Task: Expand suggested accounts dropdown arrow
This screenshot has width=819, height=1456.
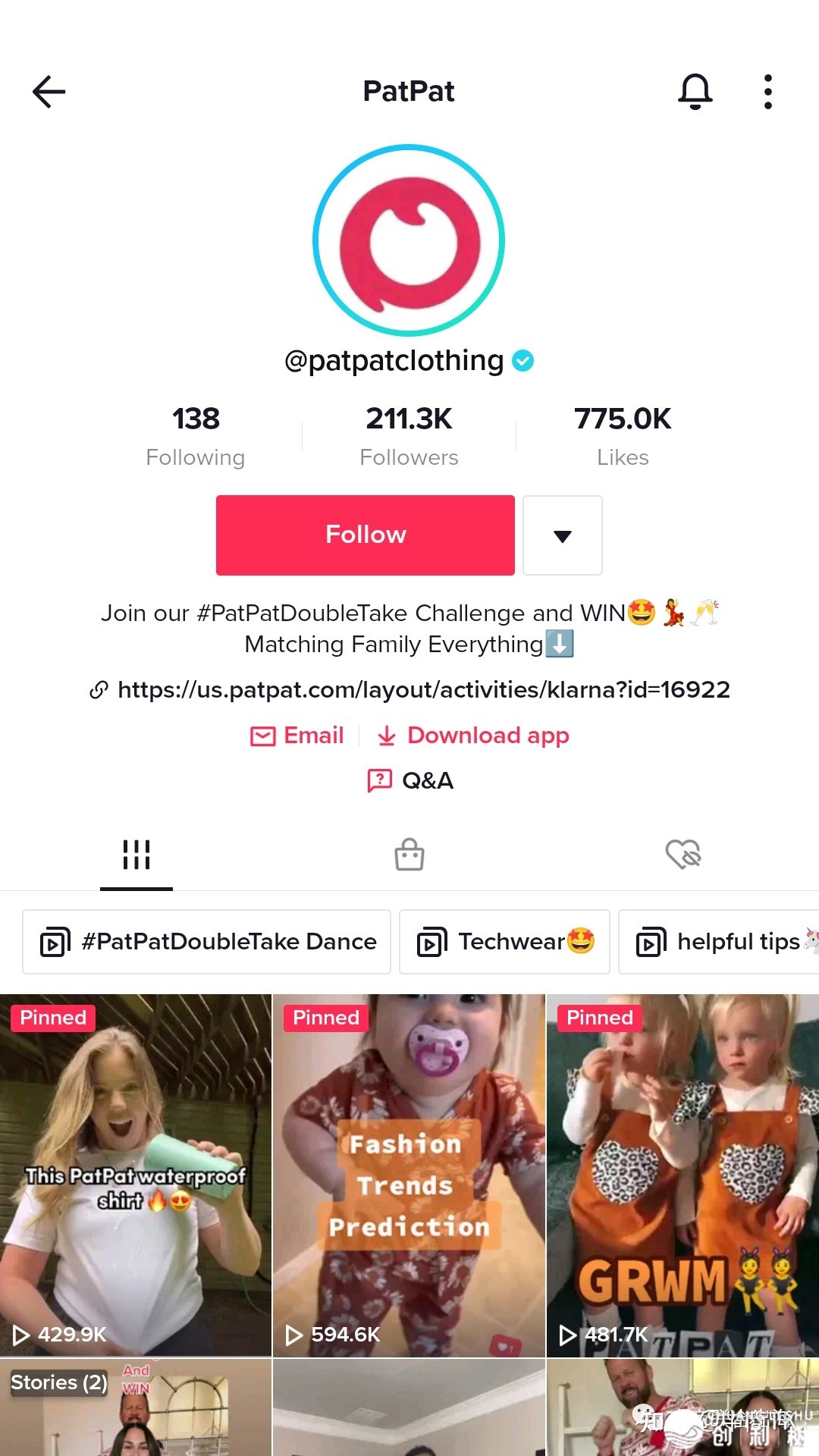Action: click(x=563, y=535)
